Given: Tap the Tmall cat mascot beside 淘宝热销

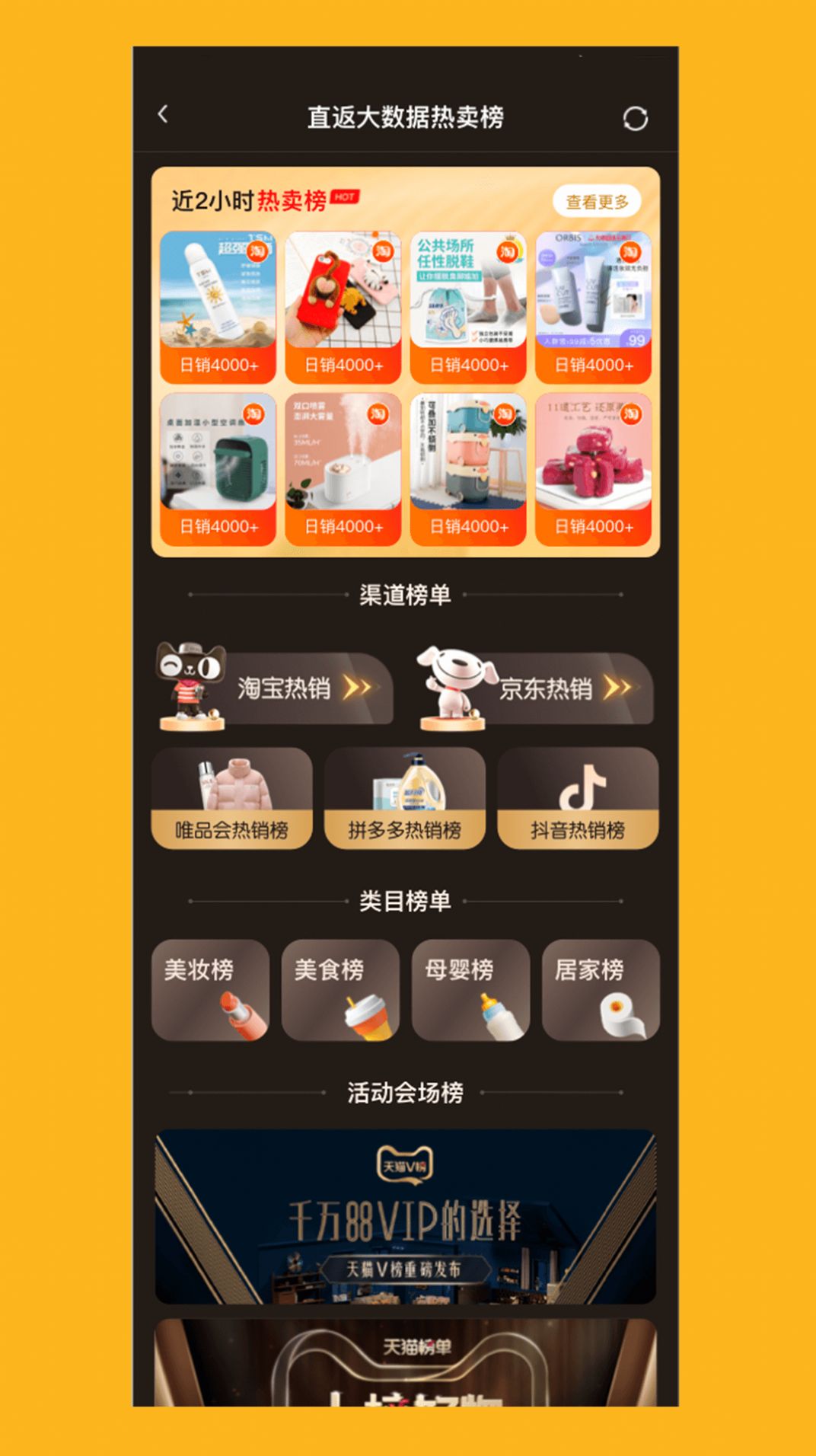Looking at the screenshot, I should pos(189,682).
